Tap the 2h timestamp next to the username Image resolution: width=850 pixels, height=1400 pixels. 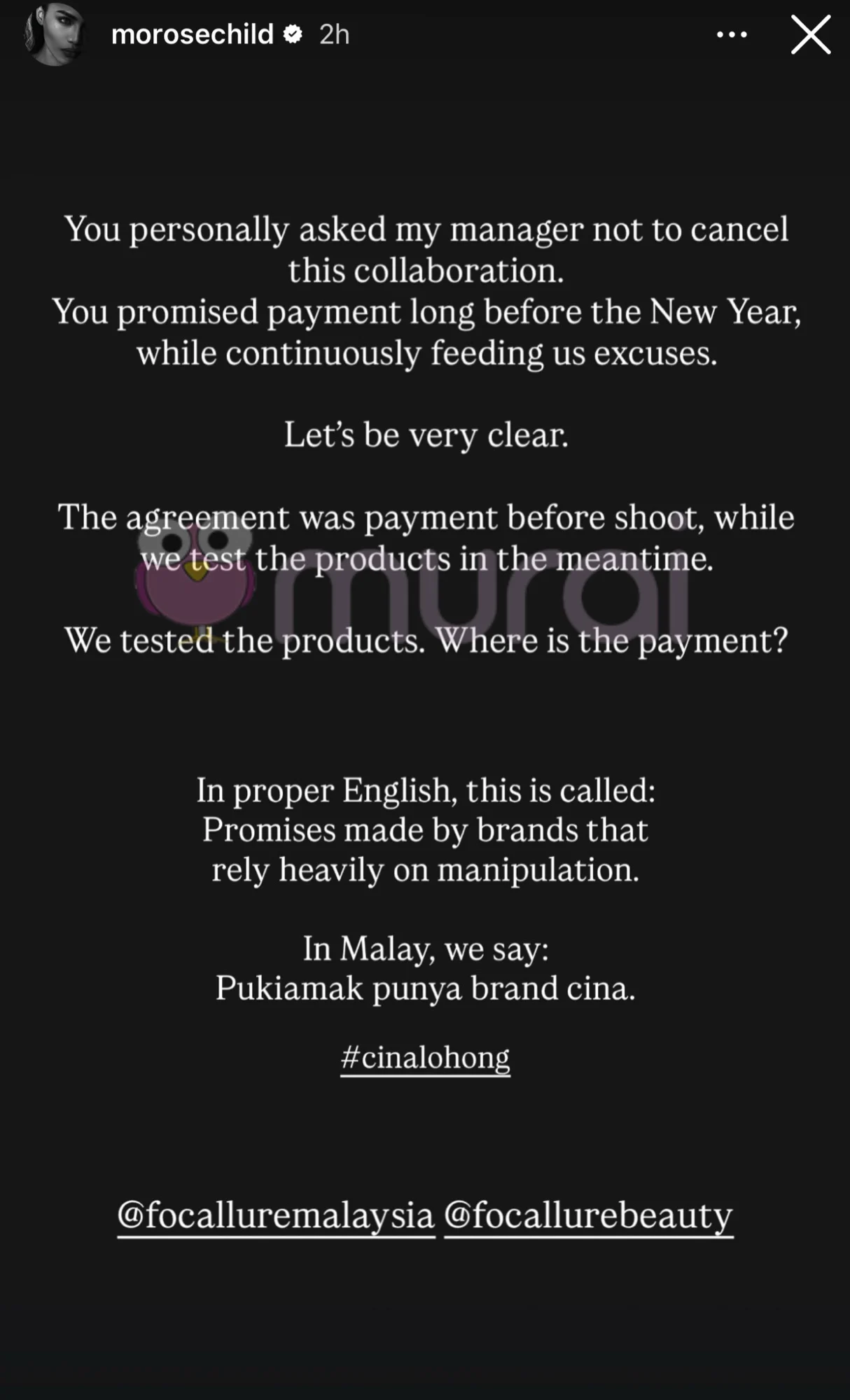(334, 34)
